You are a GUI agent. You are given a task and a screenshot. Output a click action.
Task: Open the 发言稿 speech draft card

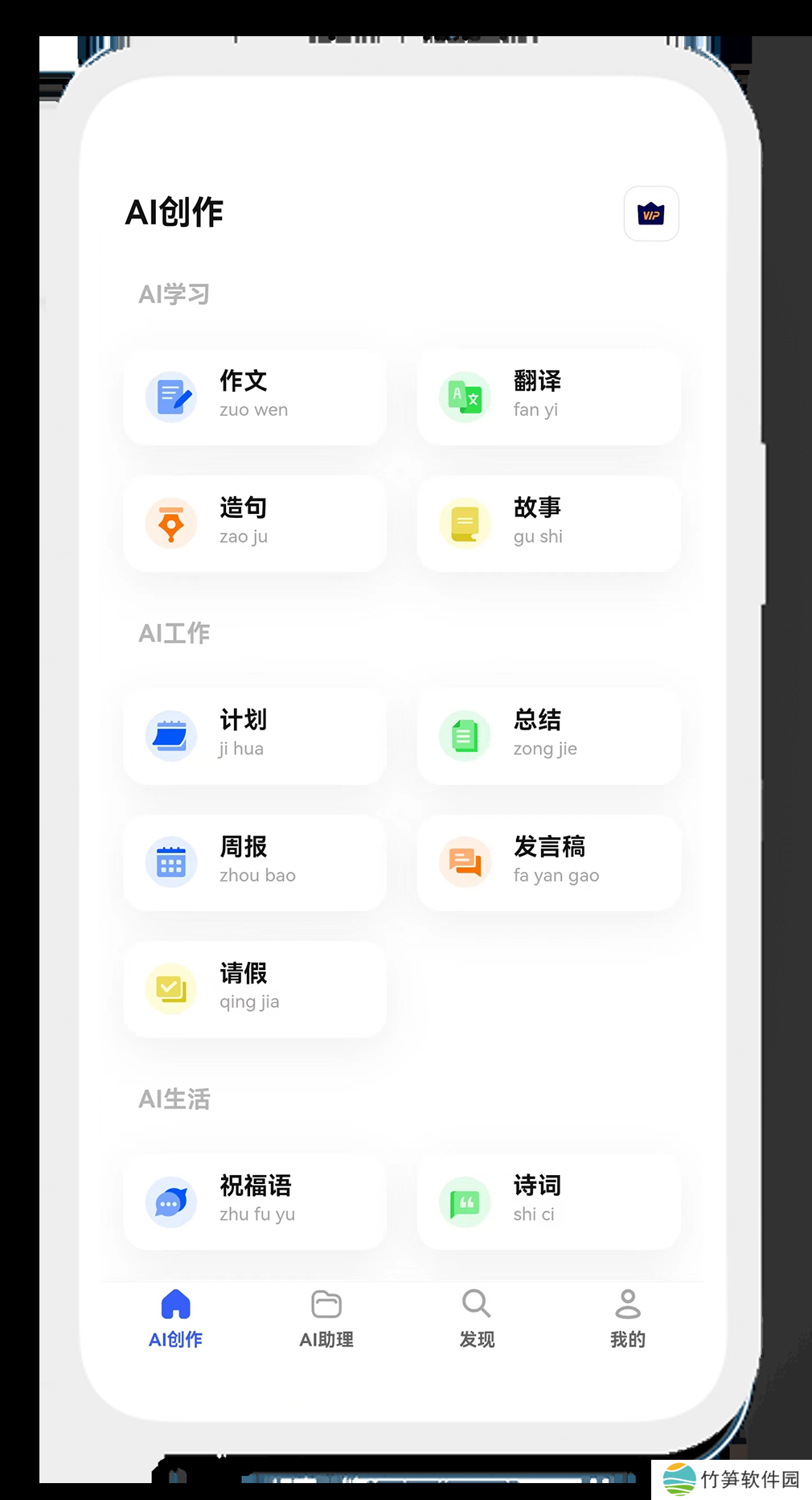point(548,862)
